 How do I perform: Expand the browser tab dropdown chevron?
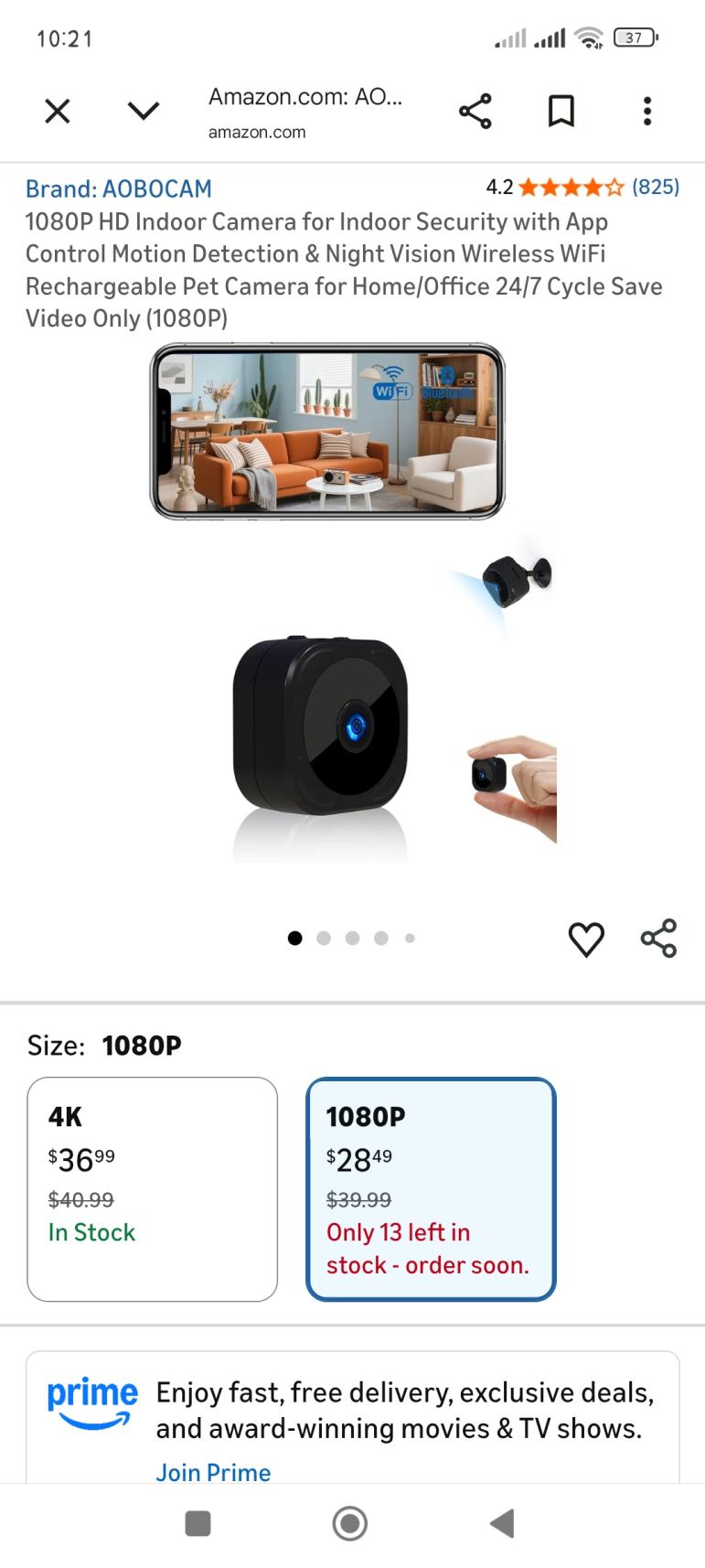pos(144,112)
